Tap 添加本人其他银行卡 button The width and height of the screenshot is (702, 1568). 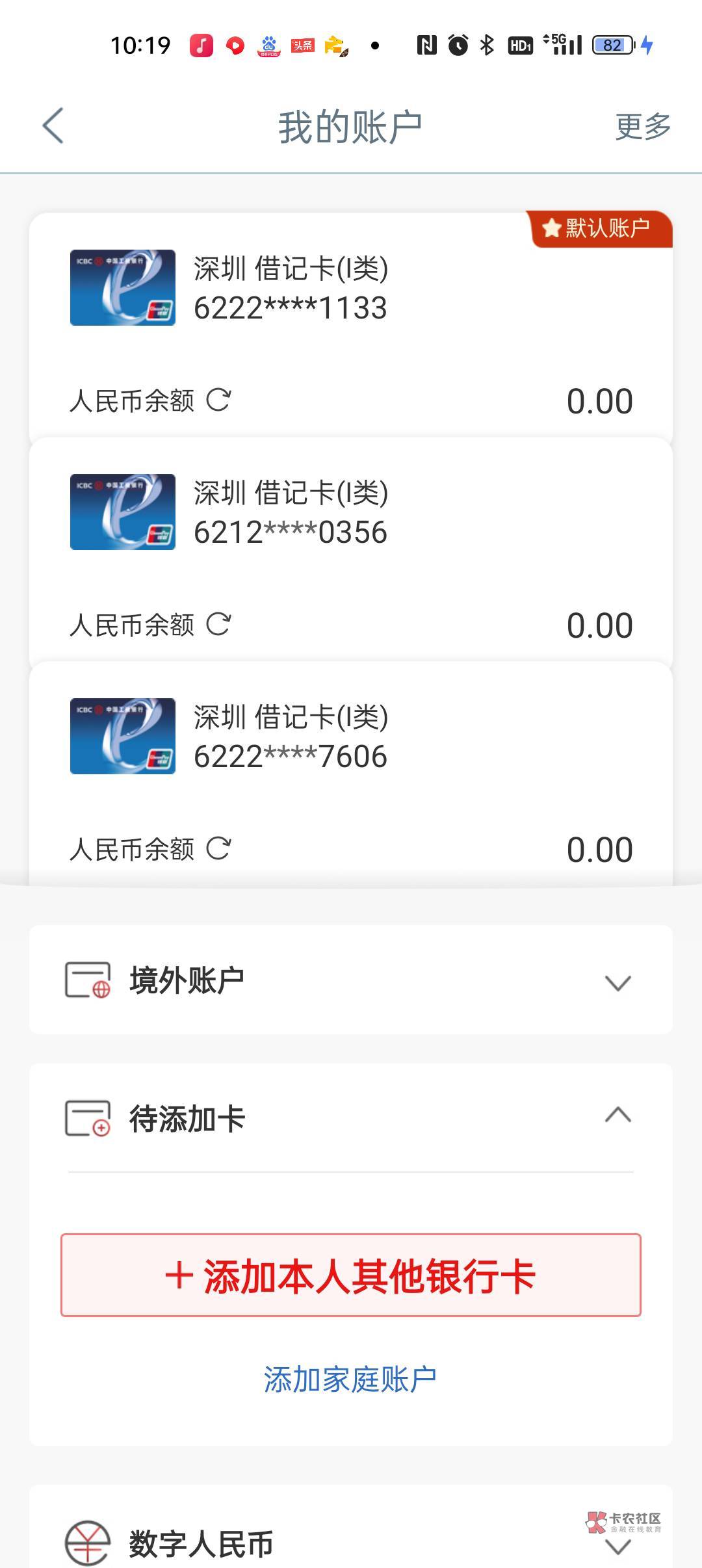[x=351, y=1275]
